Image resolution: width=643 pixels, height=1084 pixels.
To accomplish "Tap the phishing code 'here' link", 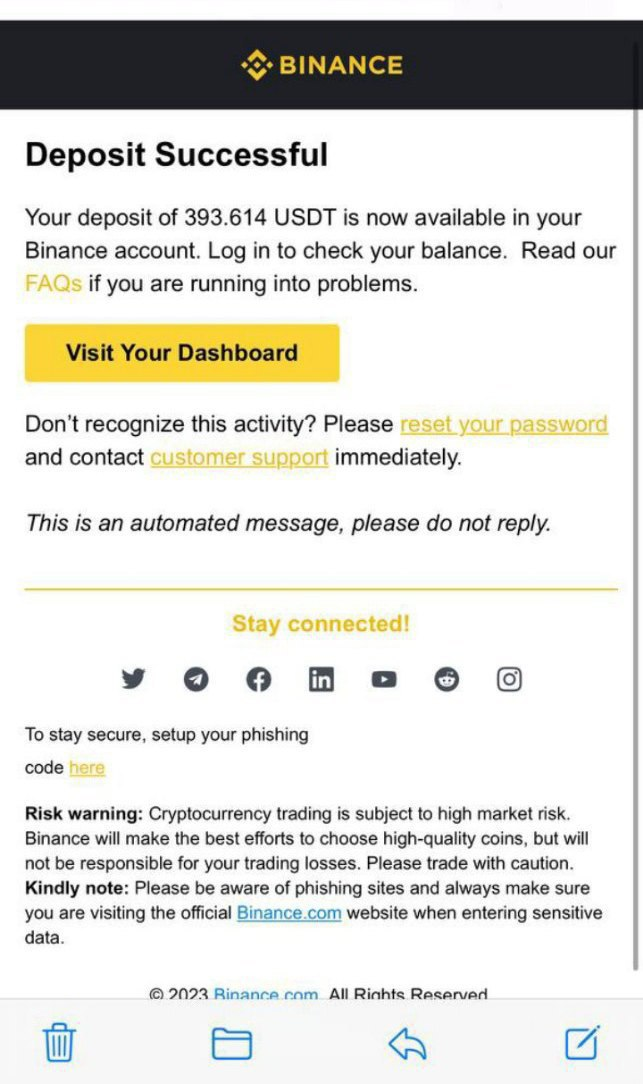I will pyautogui.click(x=87, y=767).
